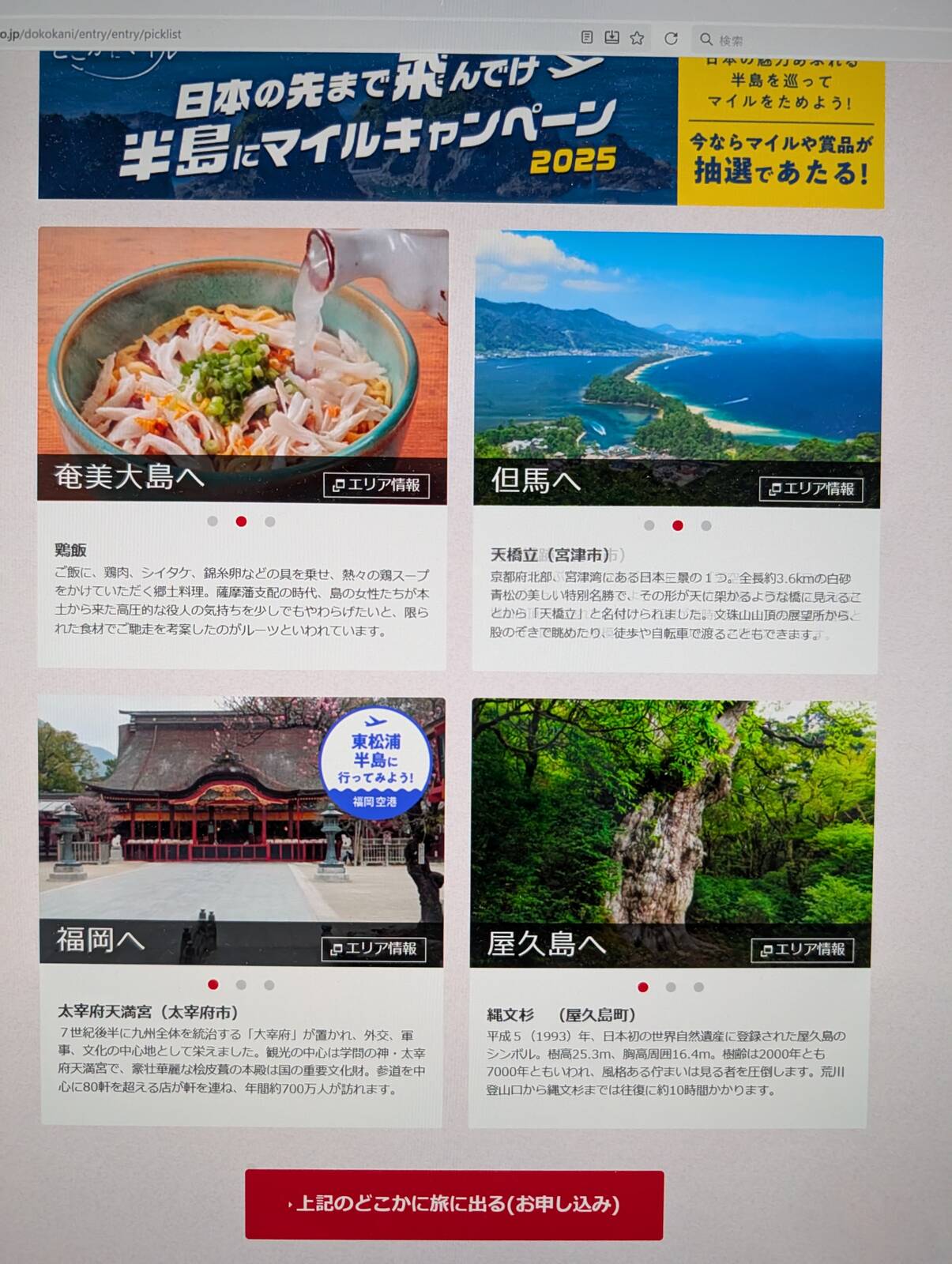Select the third slide dot under 奄美大島
Image resolution: width=952 pixels, height=1264 pixels.
point(270,521)
